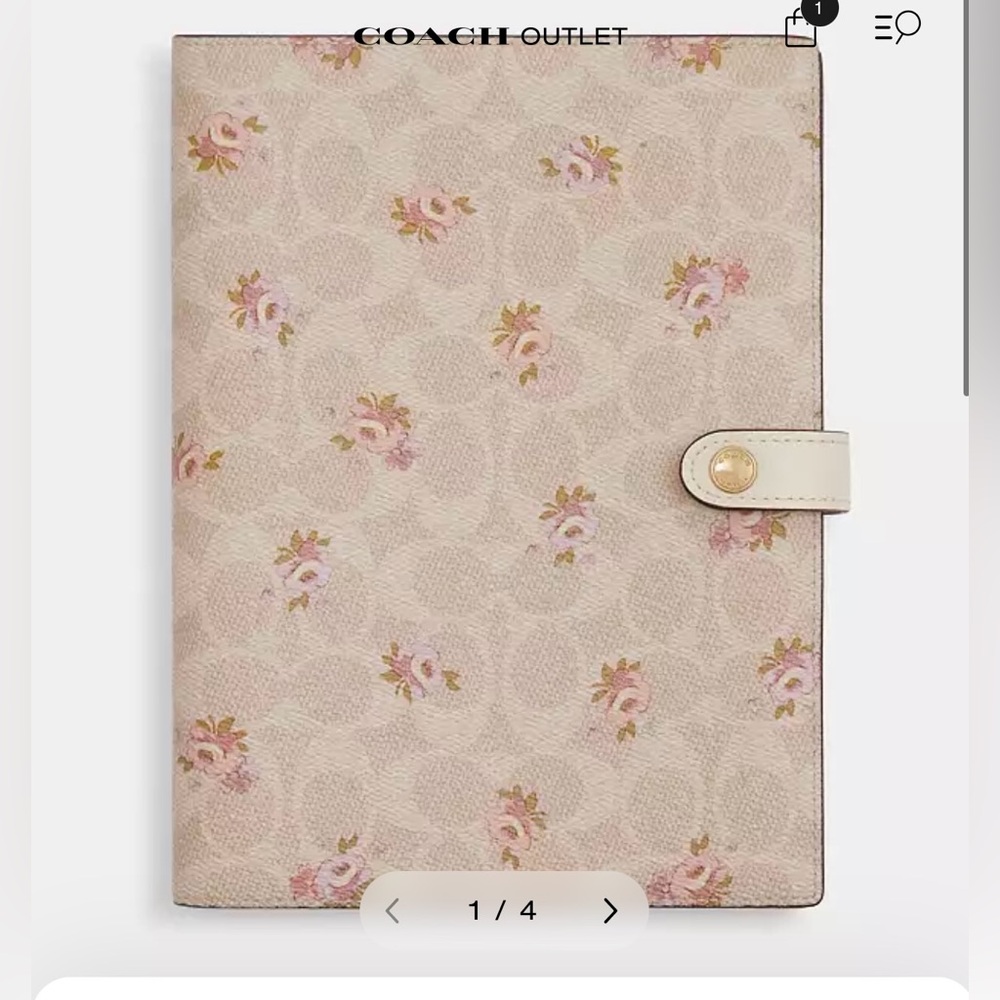Screen dimensions: 1000x1000
Task: Open the shopping bag
Action: tap(802, 28)
